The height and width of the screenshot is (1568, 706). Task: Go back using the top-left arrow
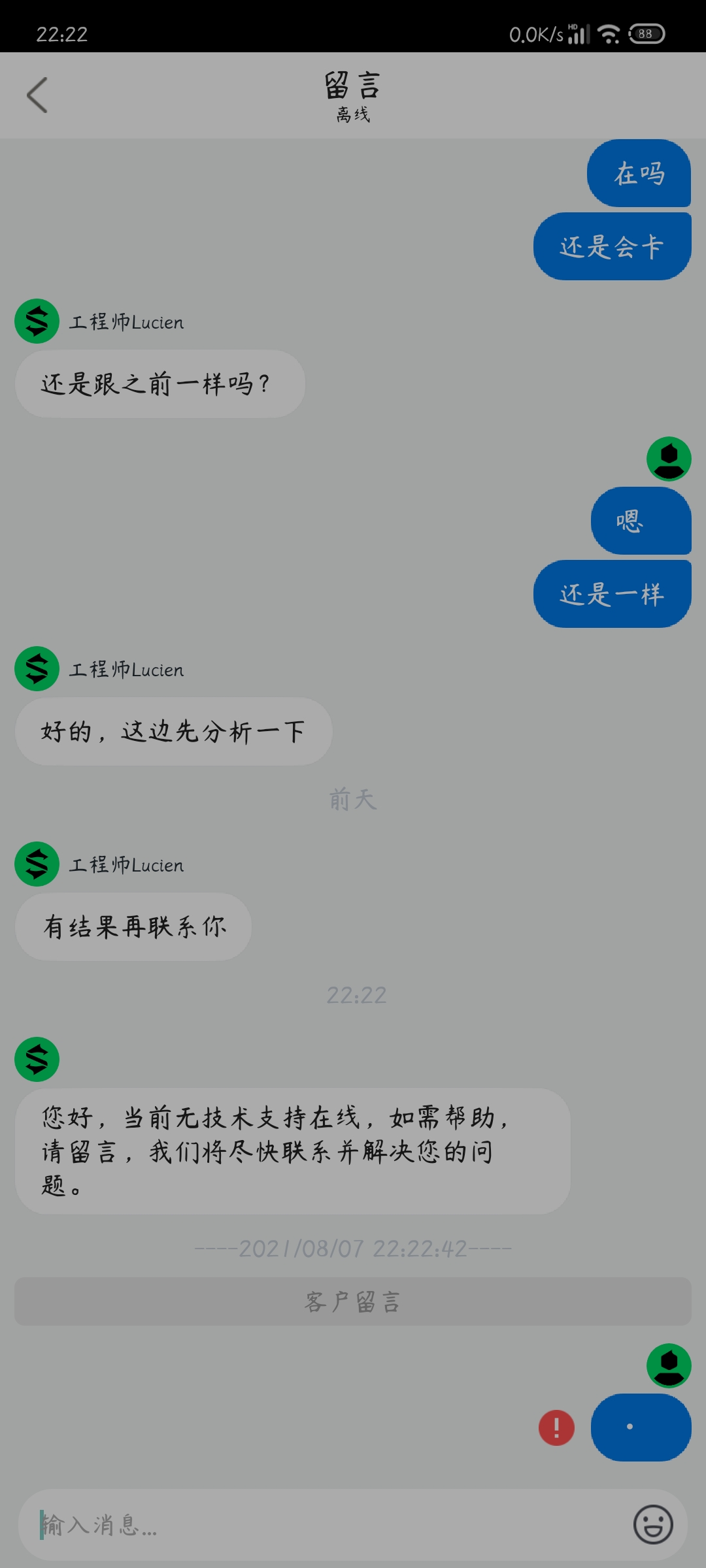pos(37,95)
